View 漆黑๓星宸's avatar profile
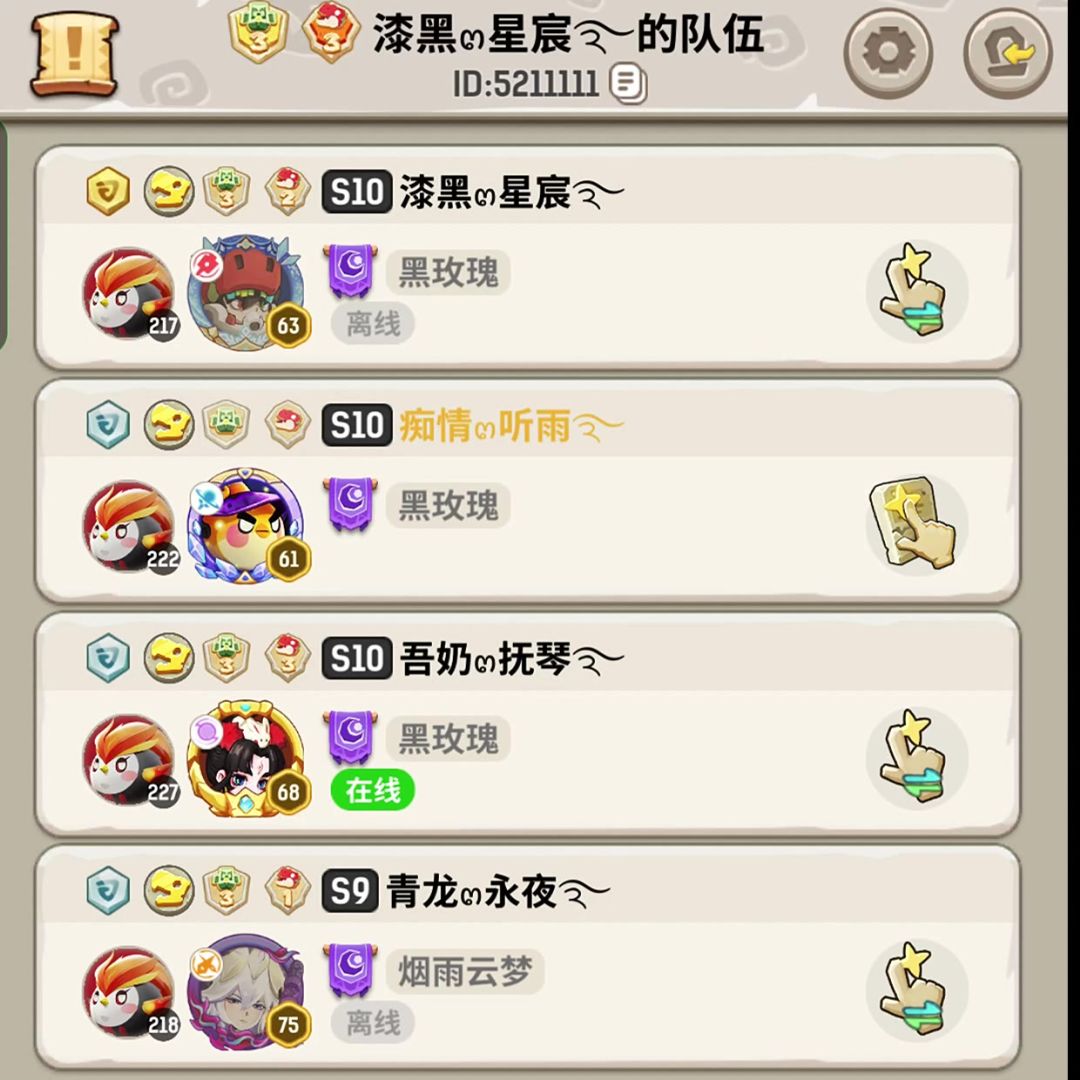The image size is (1080, 1080). pyautogui.click(x=245, y=292)
